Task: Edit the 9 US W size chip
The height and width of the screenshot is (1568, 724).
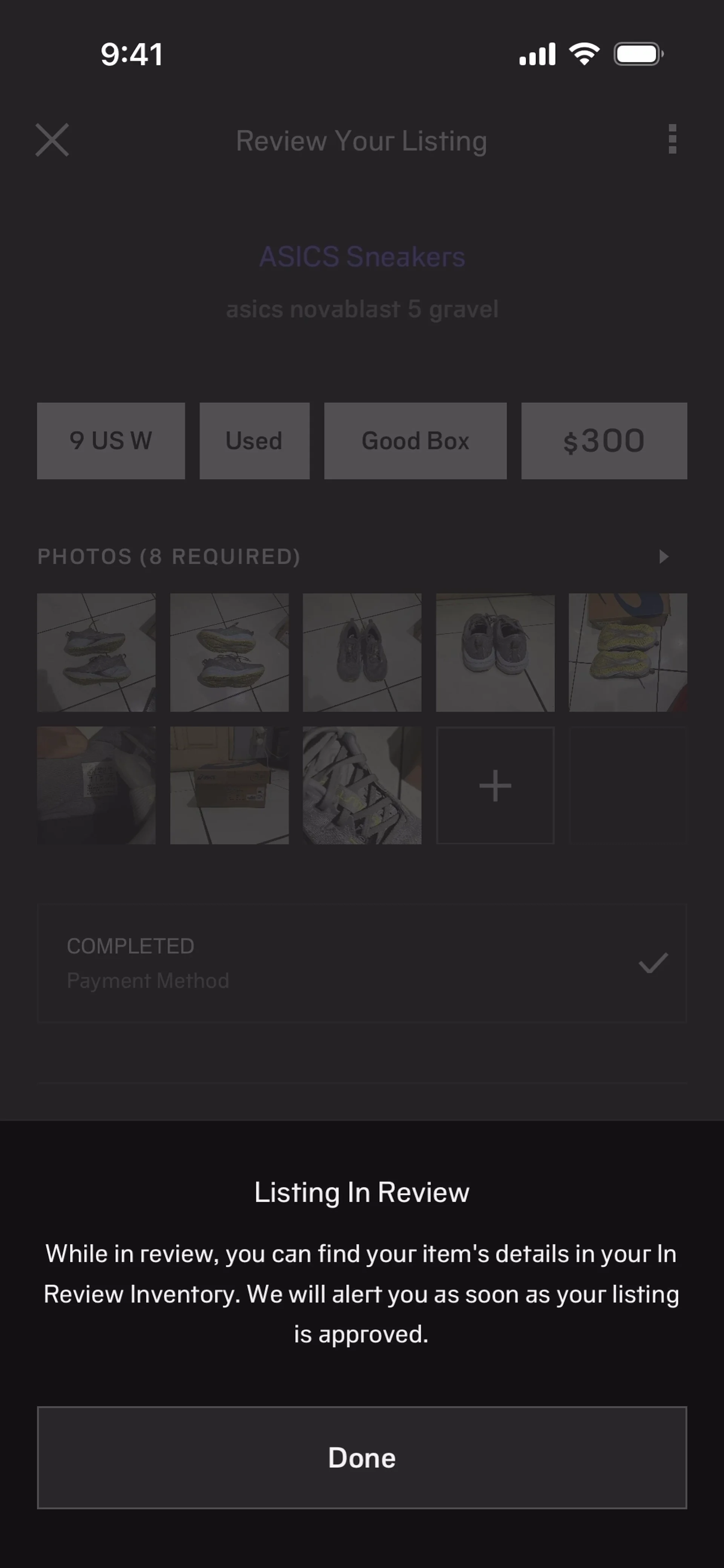Action: (x=111, y=441)
